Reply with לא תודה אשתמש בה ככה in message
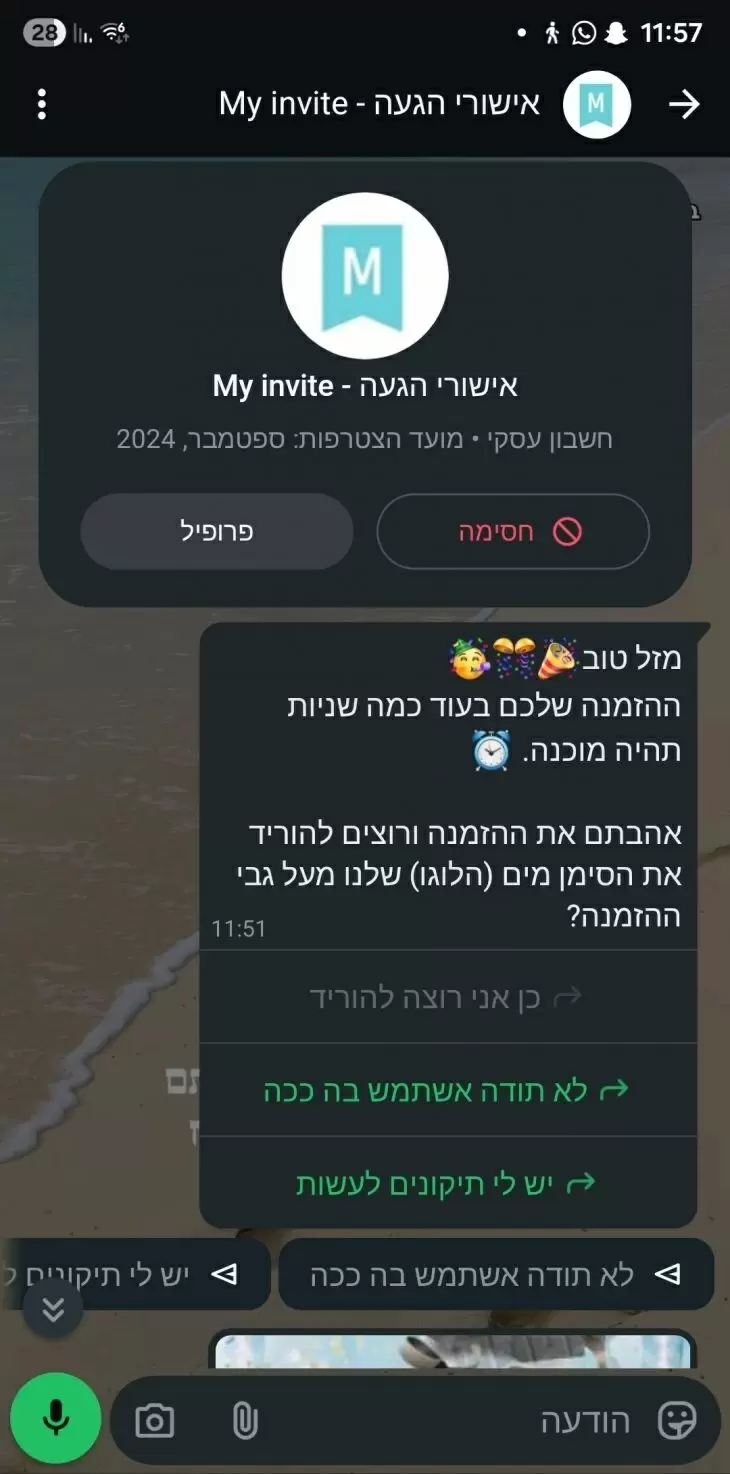730x1474 pixels. click(x=447, y=1090)
